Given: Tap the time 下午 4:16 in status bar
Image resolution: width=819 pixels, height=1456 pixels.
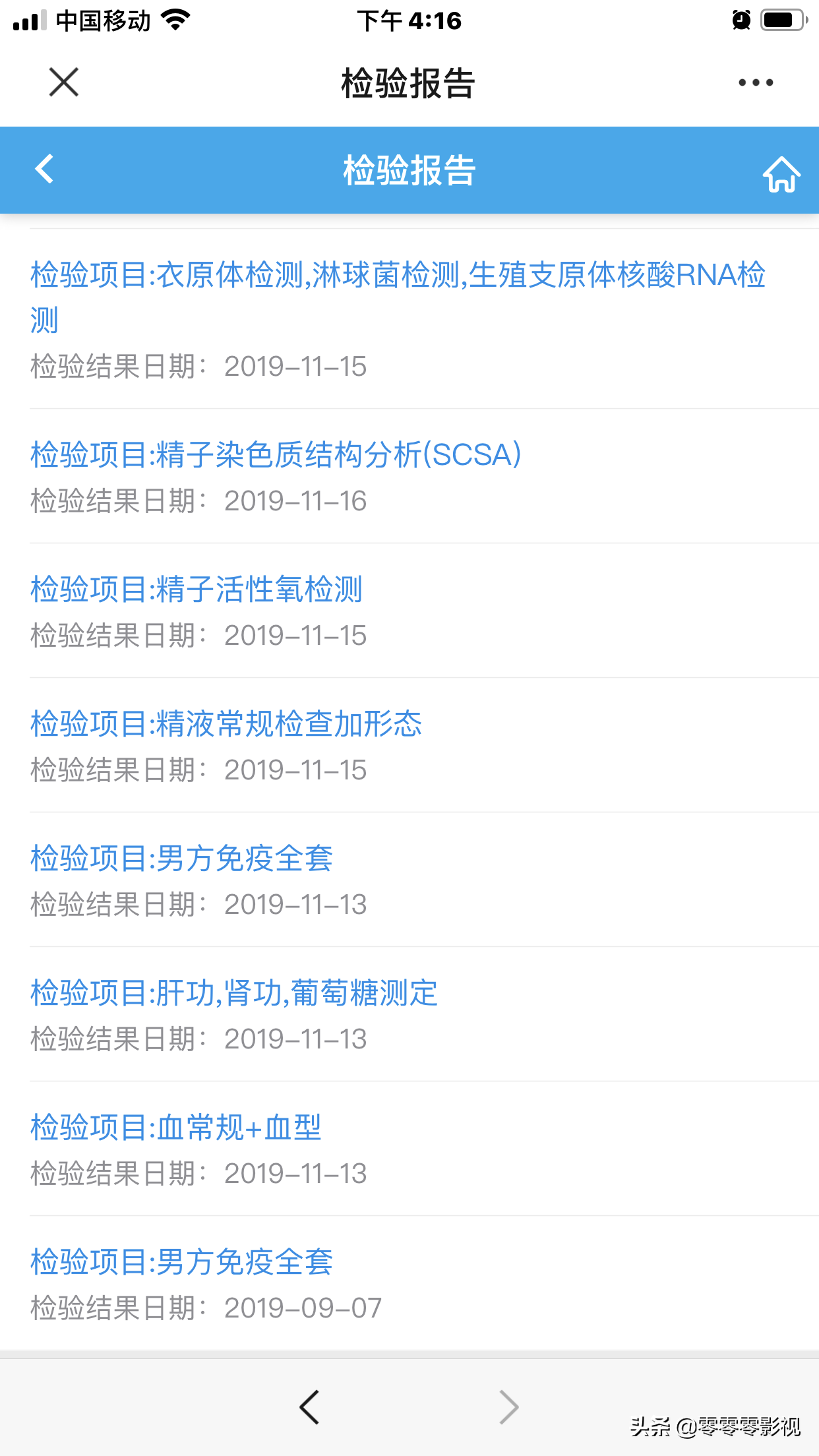Looking at the screenshot, I should 409,20.
